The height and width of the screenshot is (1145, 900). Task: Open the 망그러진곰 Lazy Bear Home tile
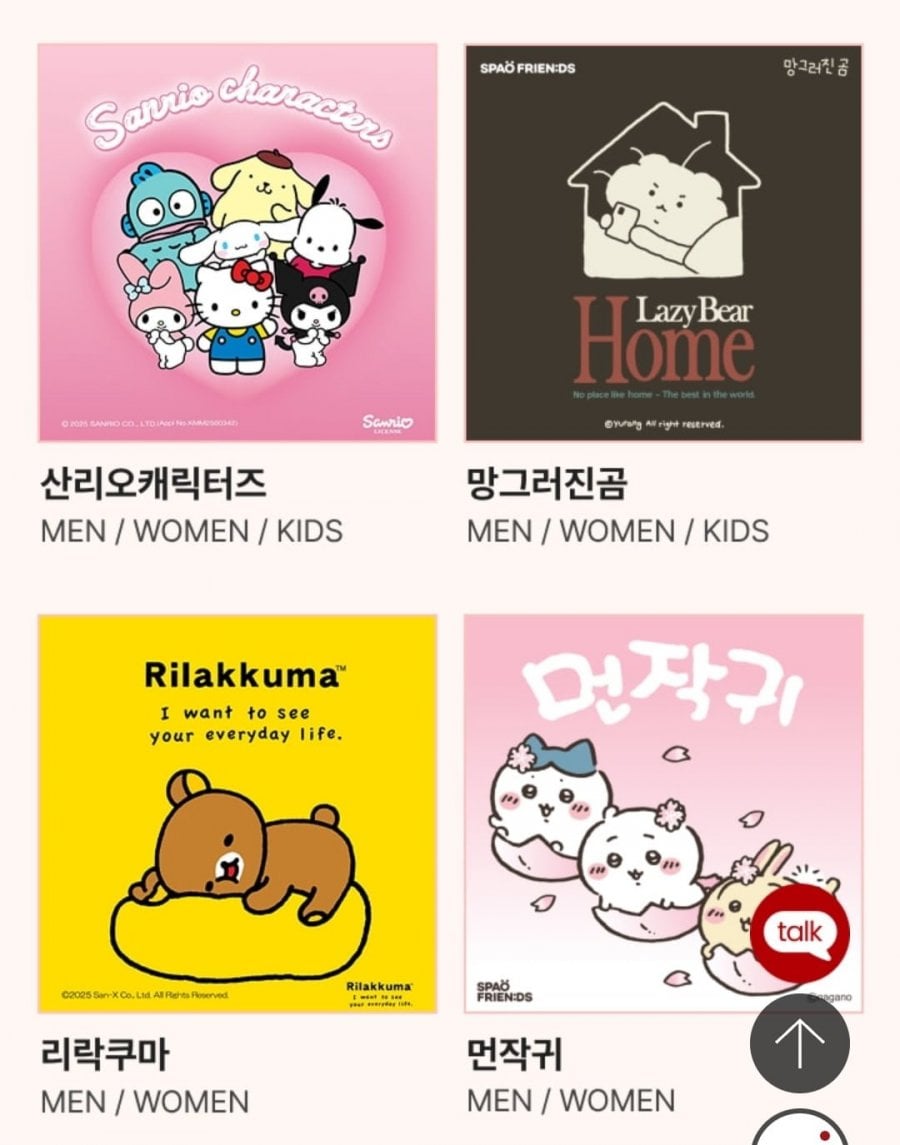[x=663, y=243]
